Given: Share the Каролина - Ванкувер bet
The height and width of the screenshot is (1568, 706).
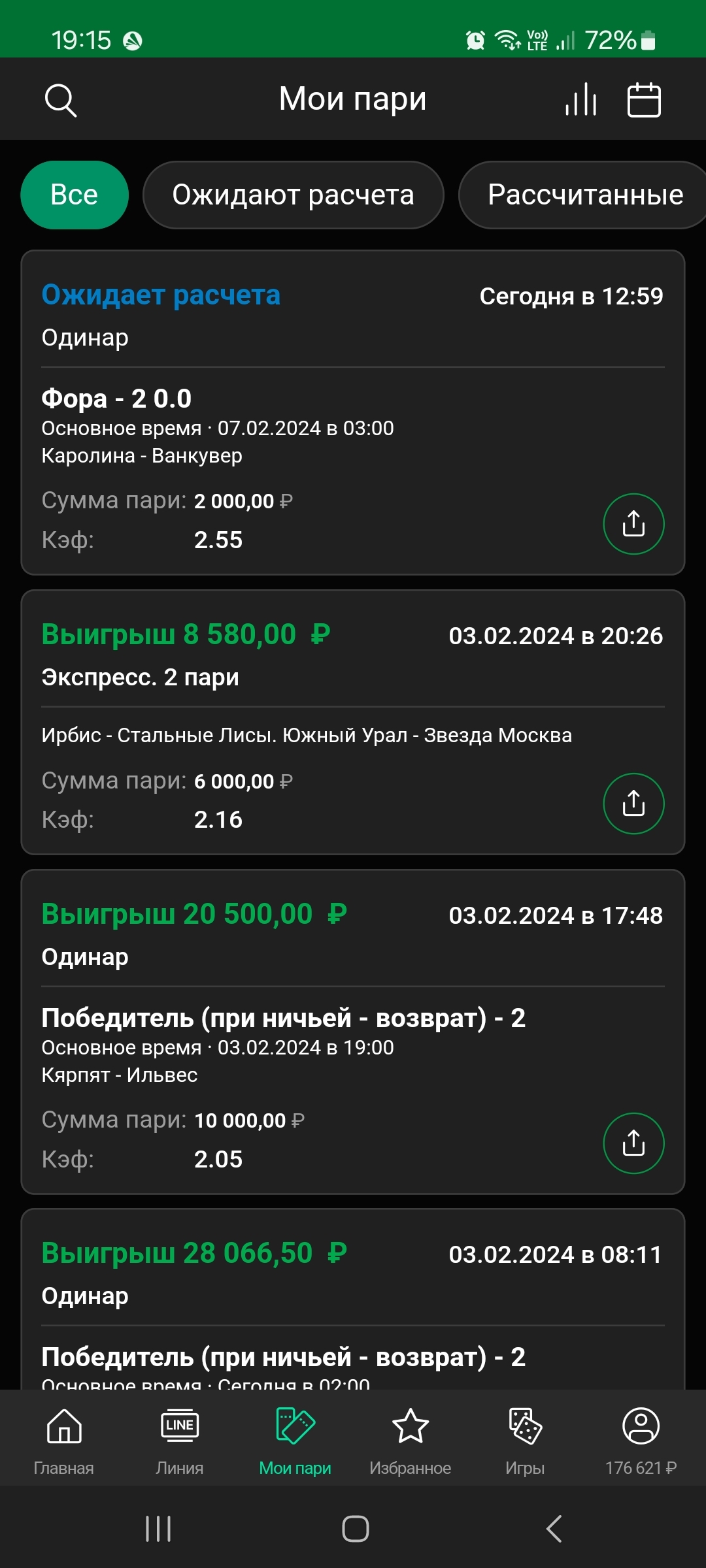Looking at the screenshot, I should 633,524.
